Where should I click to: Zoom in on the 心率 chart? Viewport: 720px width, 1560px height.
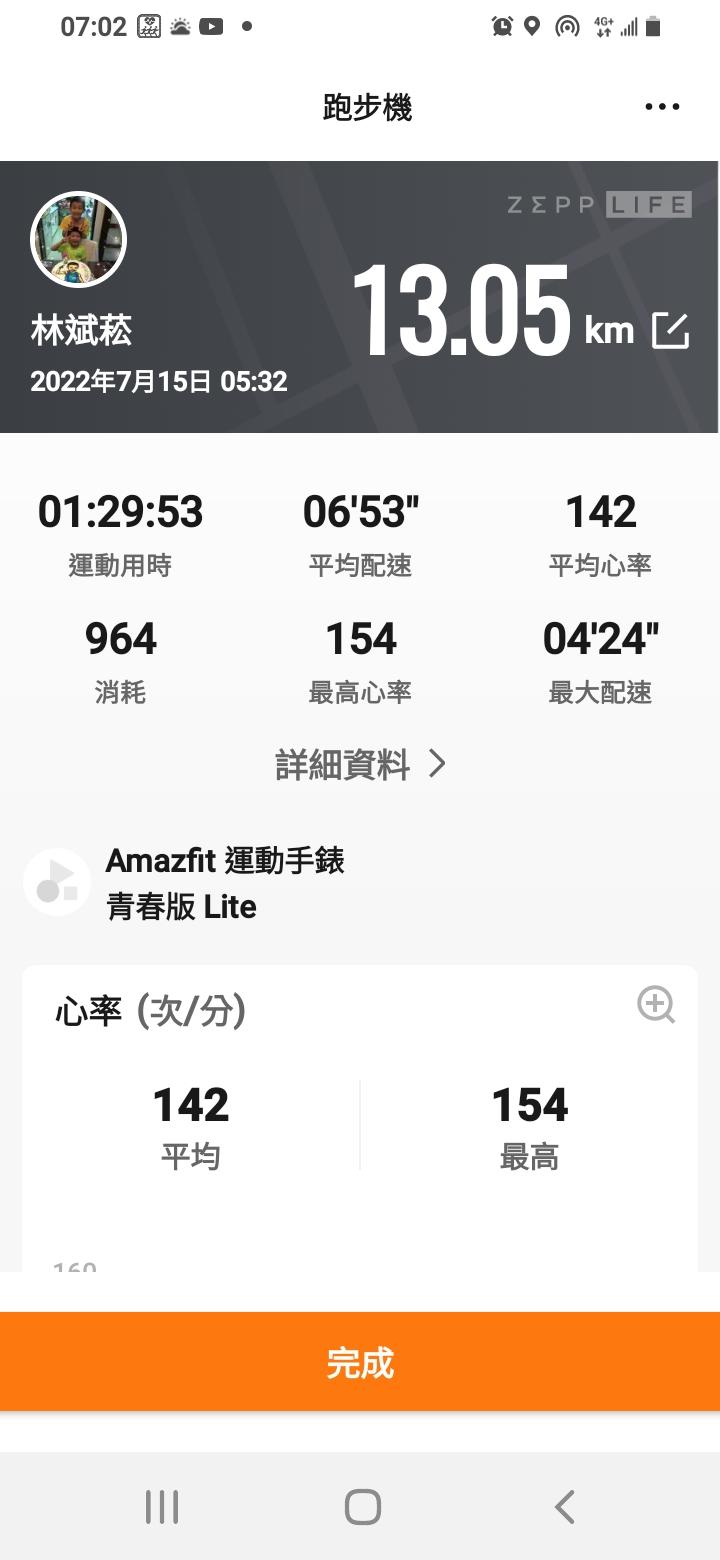[656, 1005]
